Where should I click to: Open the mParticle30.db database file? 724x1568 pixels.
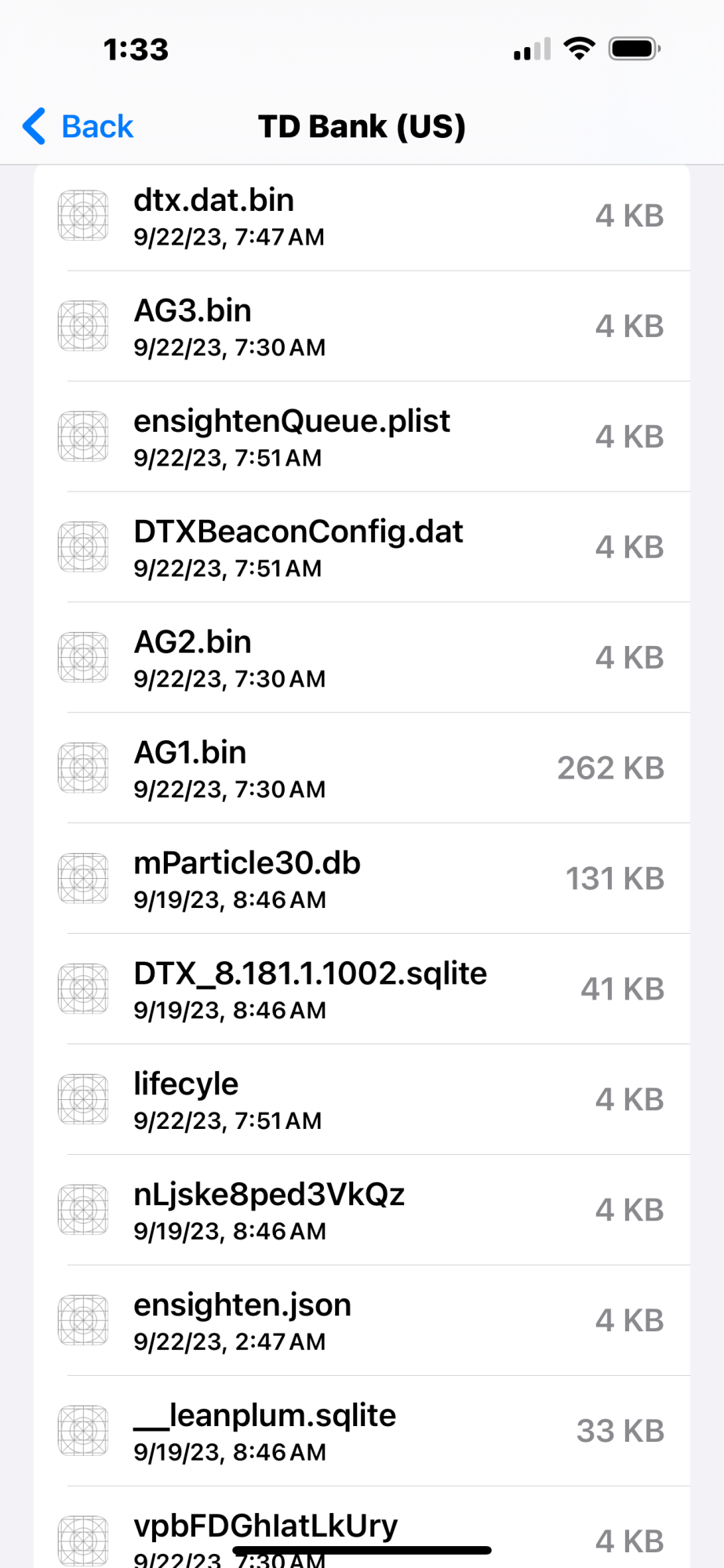[x=361, y=879]
